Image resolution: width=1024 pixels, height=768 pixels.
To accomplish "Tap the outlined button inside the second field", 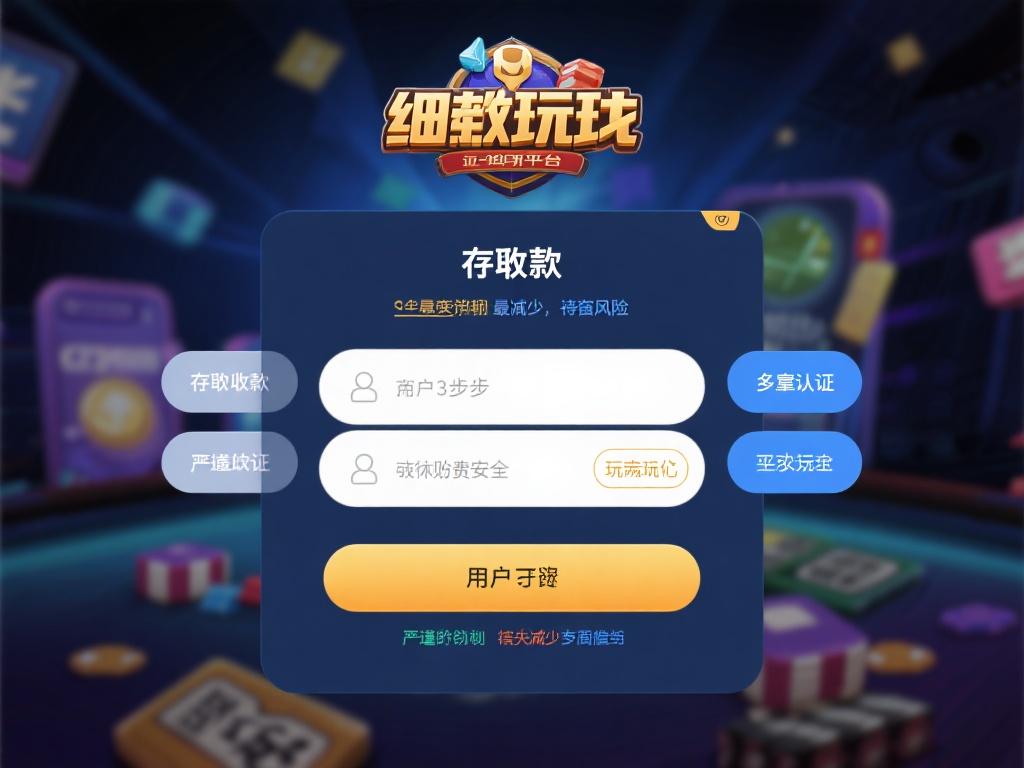I will click(641, 468).
